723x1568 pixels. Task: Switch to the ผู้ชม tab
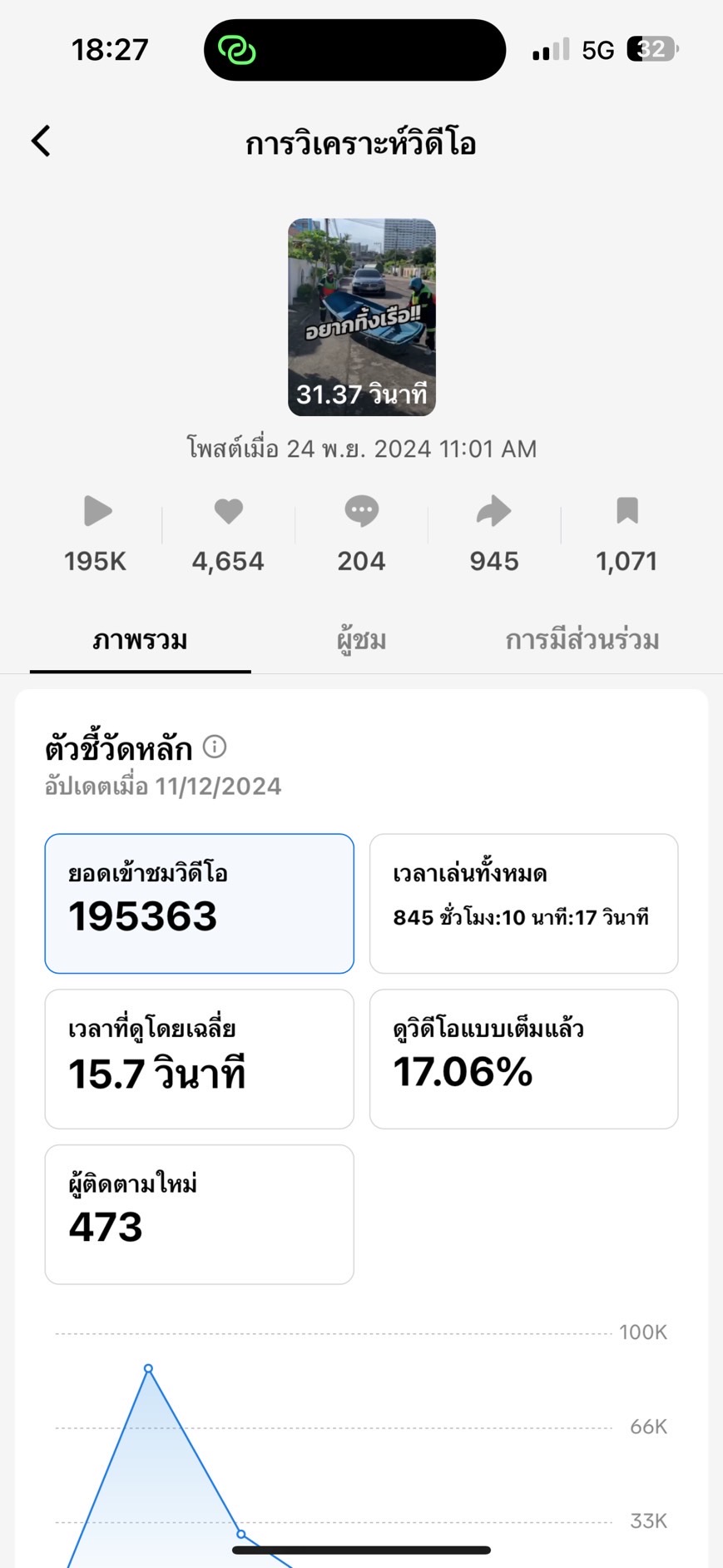pyautogui.click(x=361, y=640)
